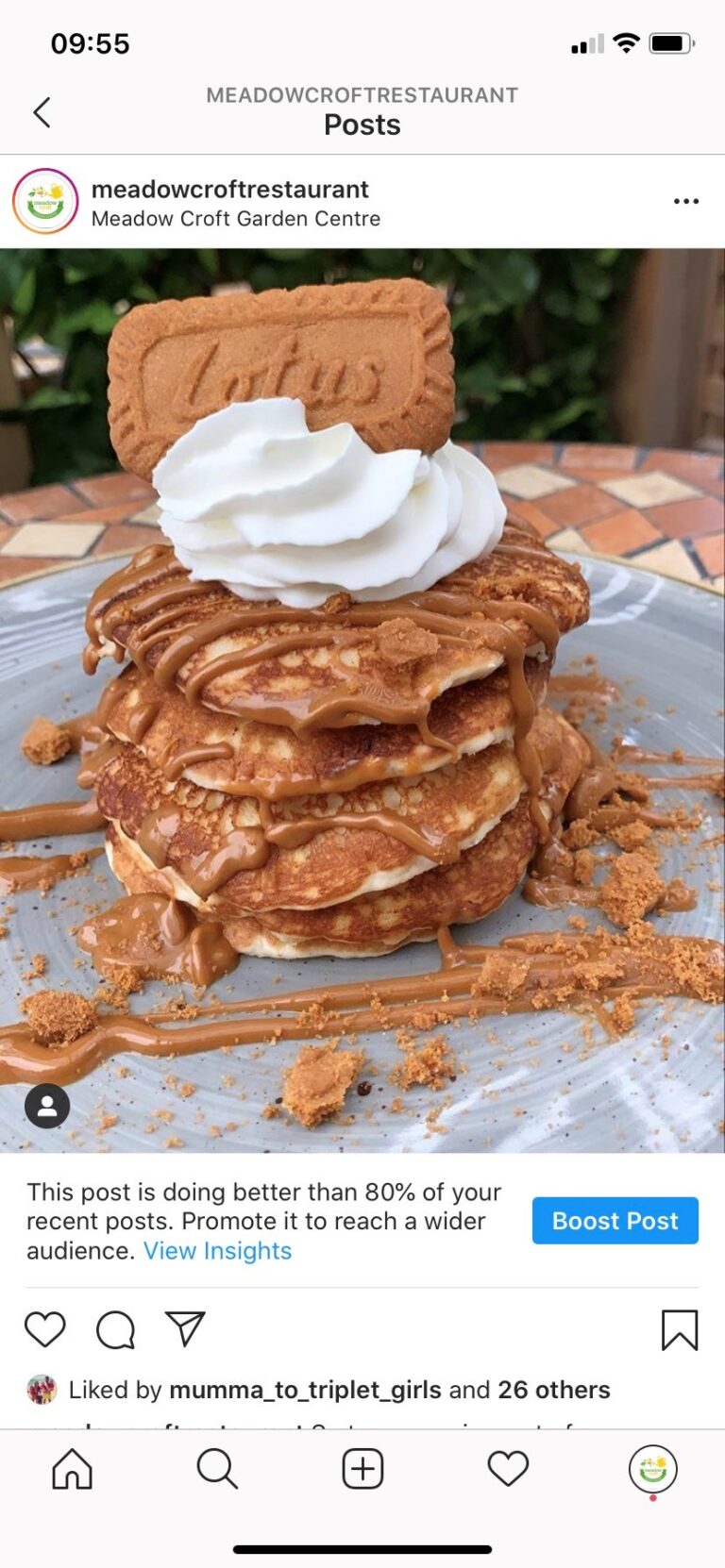Create a new post with plus tab
Image resolution: width=725 pixels, height=1568 pixels.
pyautogui.click(x=362, y=1469)
